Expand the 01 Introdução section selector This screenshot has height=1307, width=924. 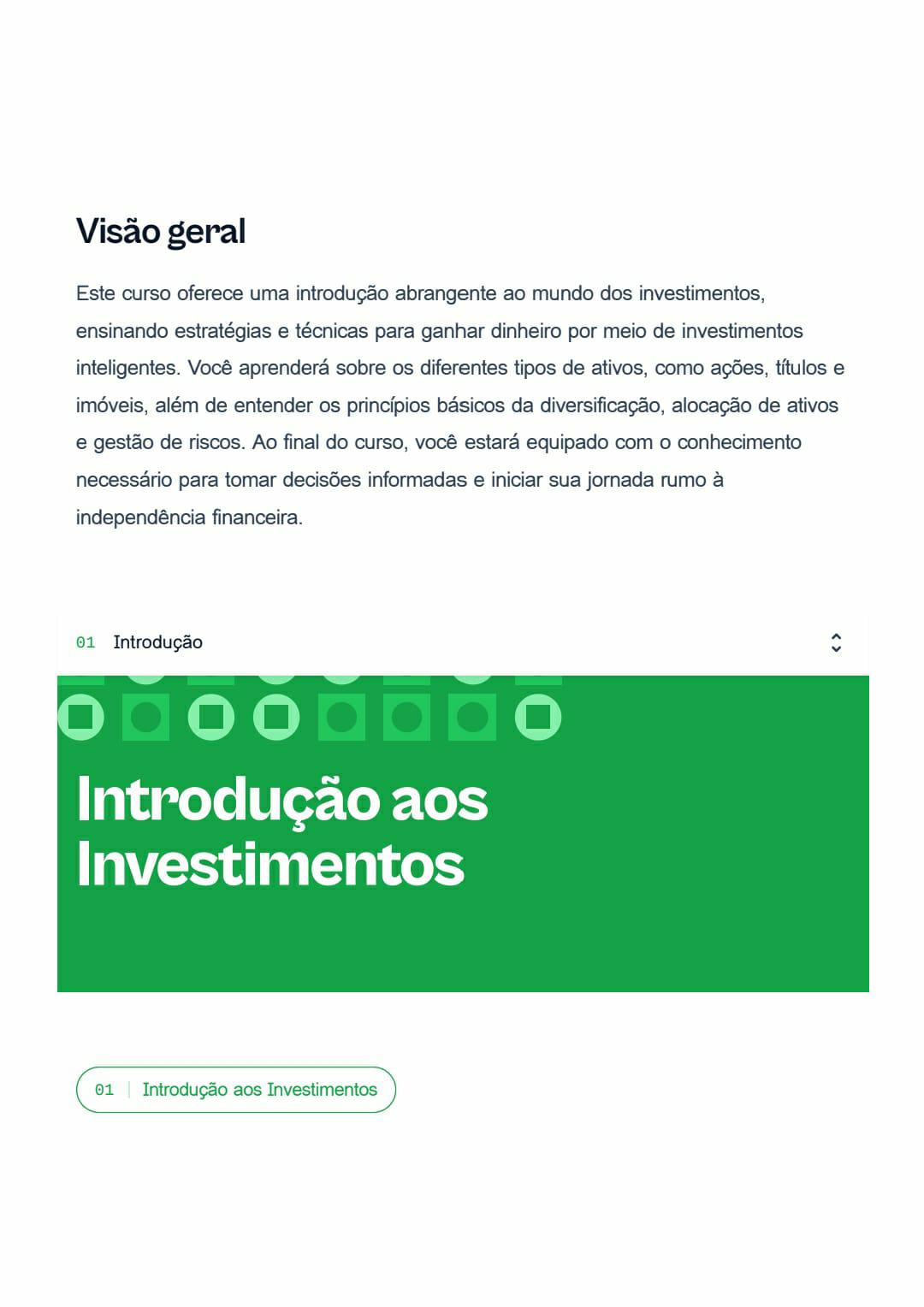point(836,642)
